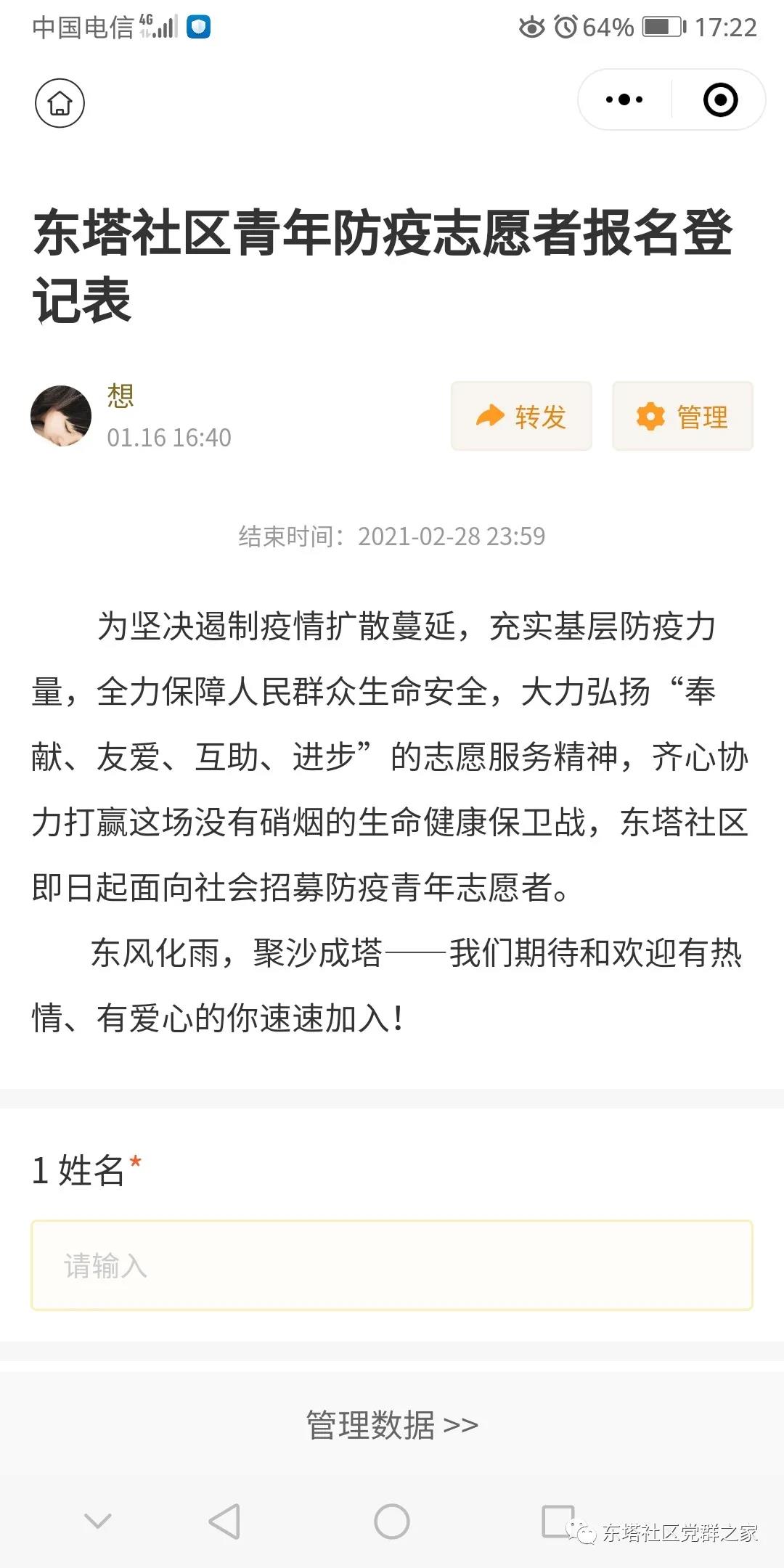Screen dimensions: 784x1568
Task: Close the mini program
Action: pyautogui.click(x=720, y=99)
